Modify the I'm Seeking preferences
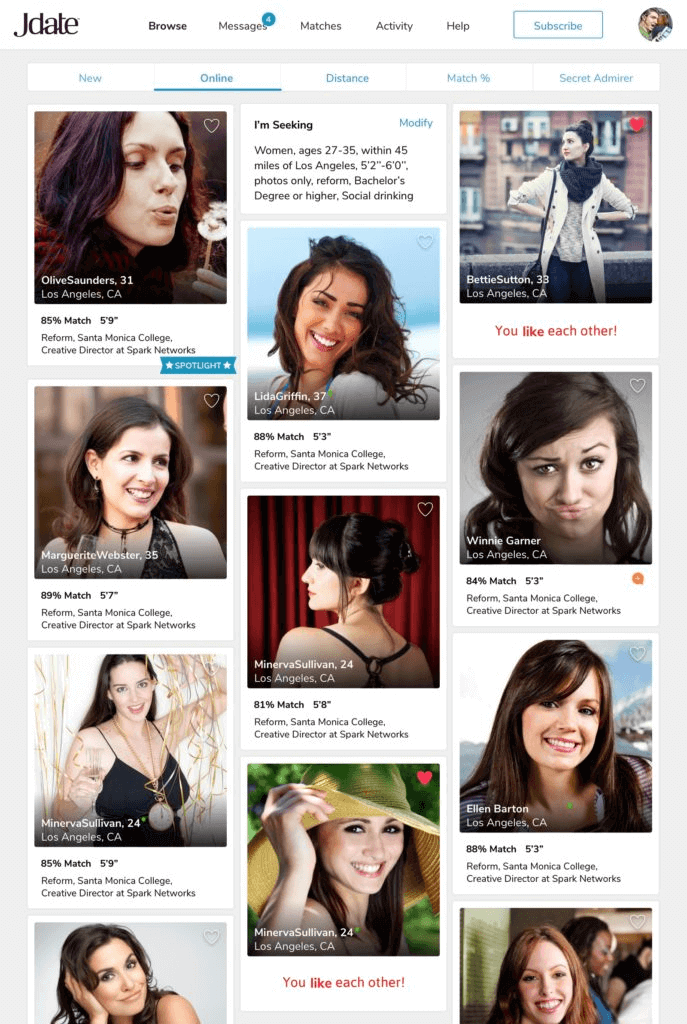 [x=416, y=123]
